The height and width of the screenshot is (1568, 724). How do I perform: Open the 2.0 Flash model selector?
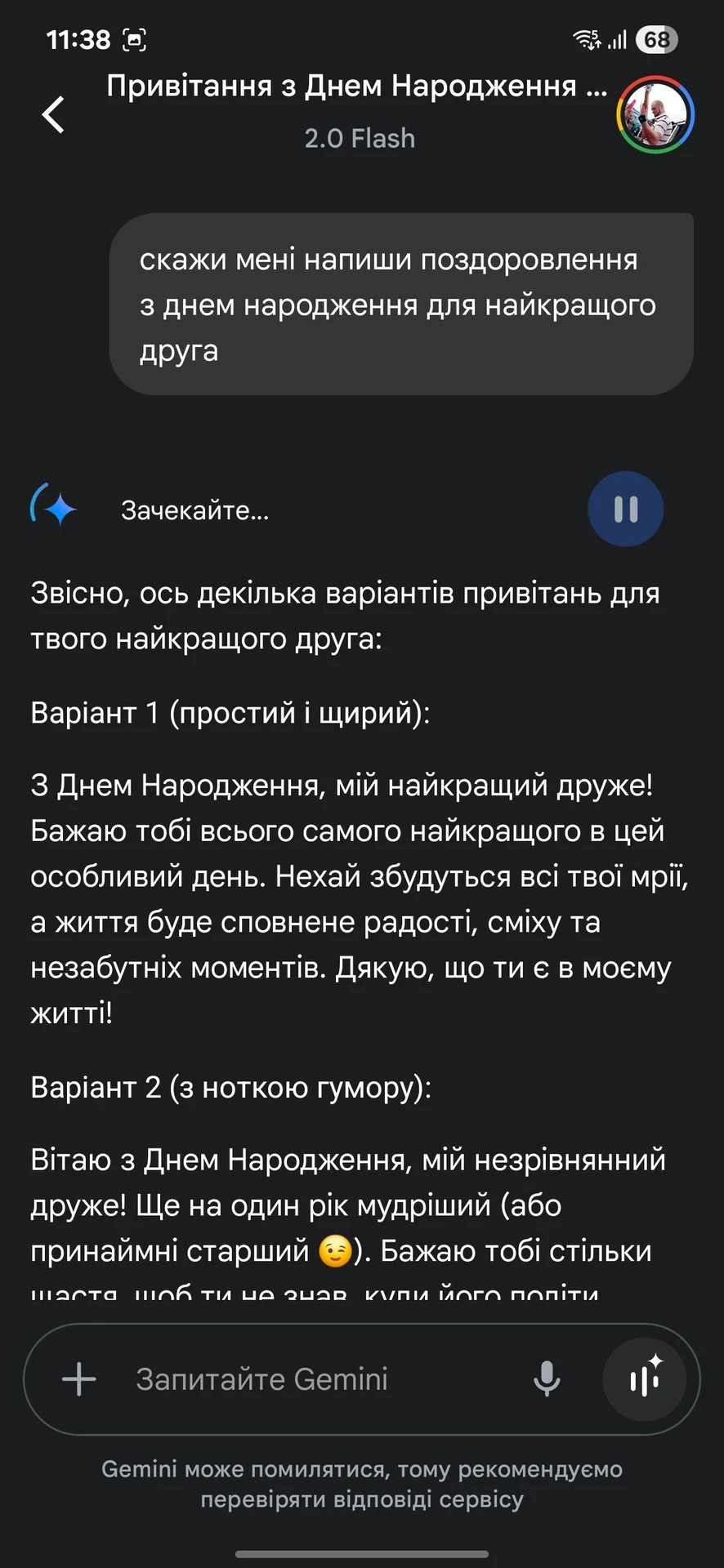pos(360,138)
